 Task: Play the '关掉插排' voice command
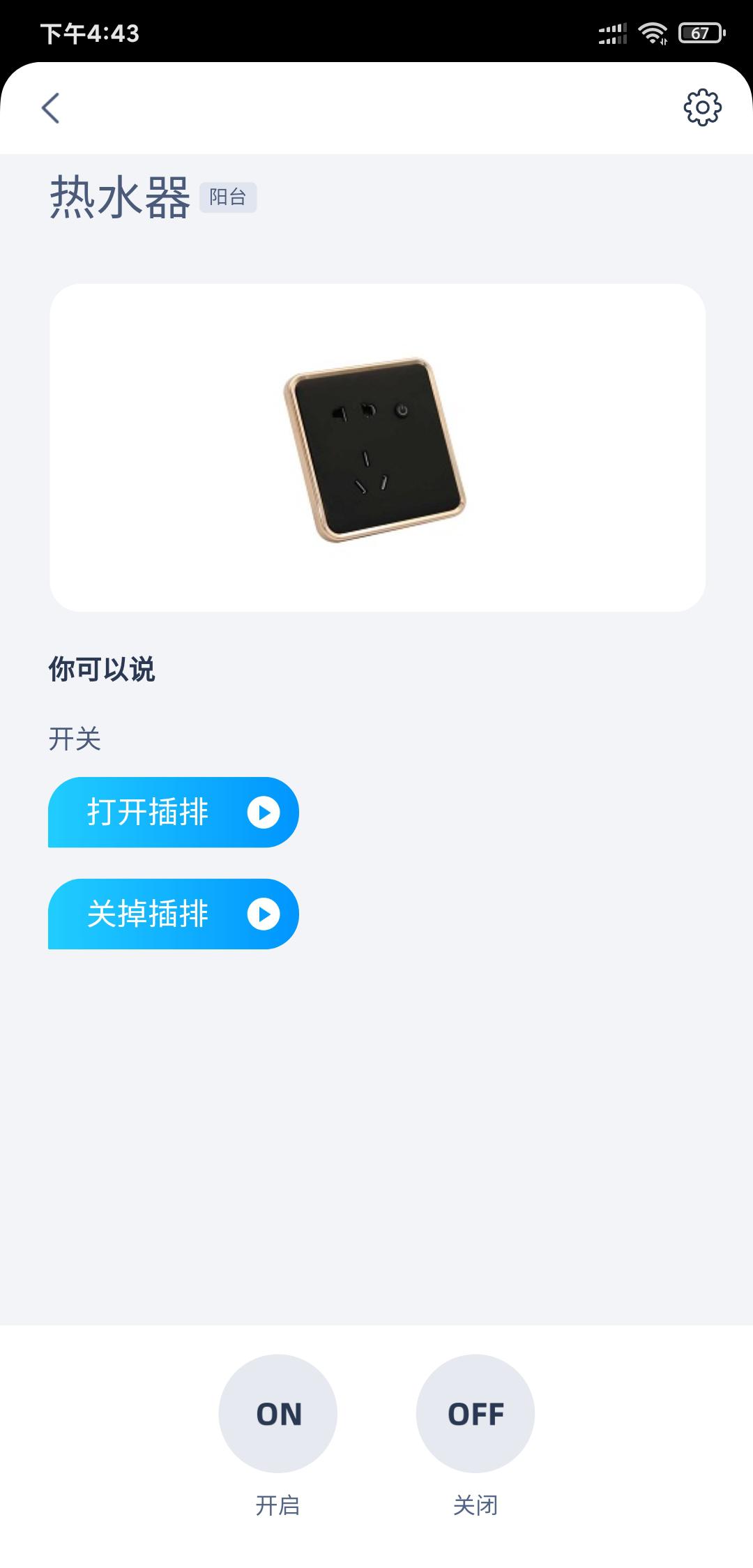click(264, 914)
